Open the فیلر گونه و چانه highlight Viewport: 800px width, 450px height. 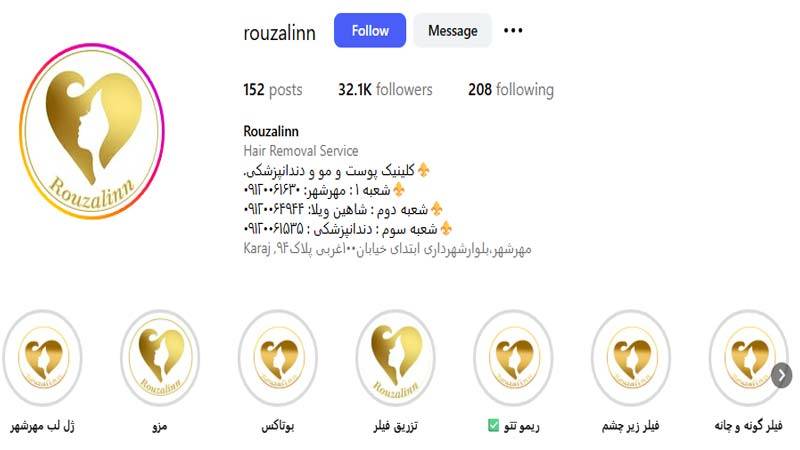(745, 358)
